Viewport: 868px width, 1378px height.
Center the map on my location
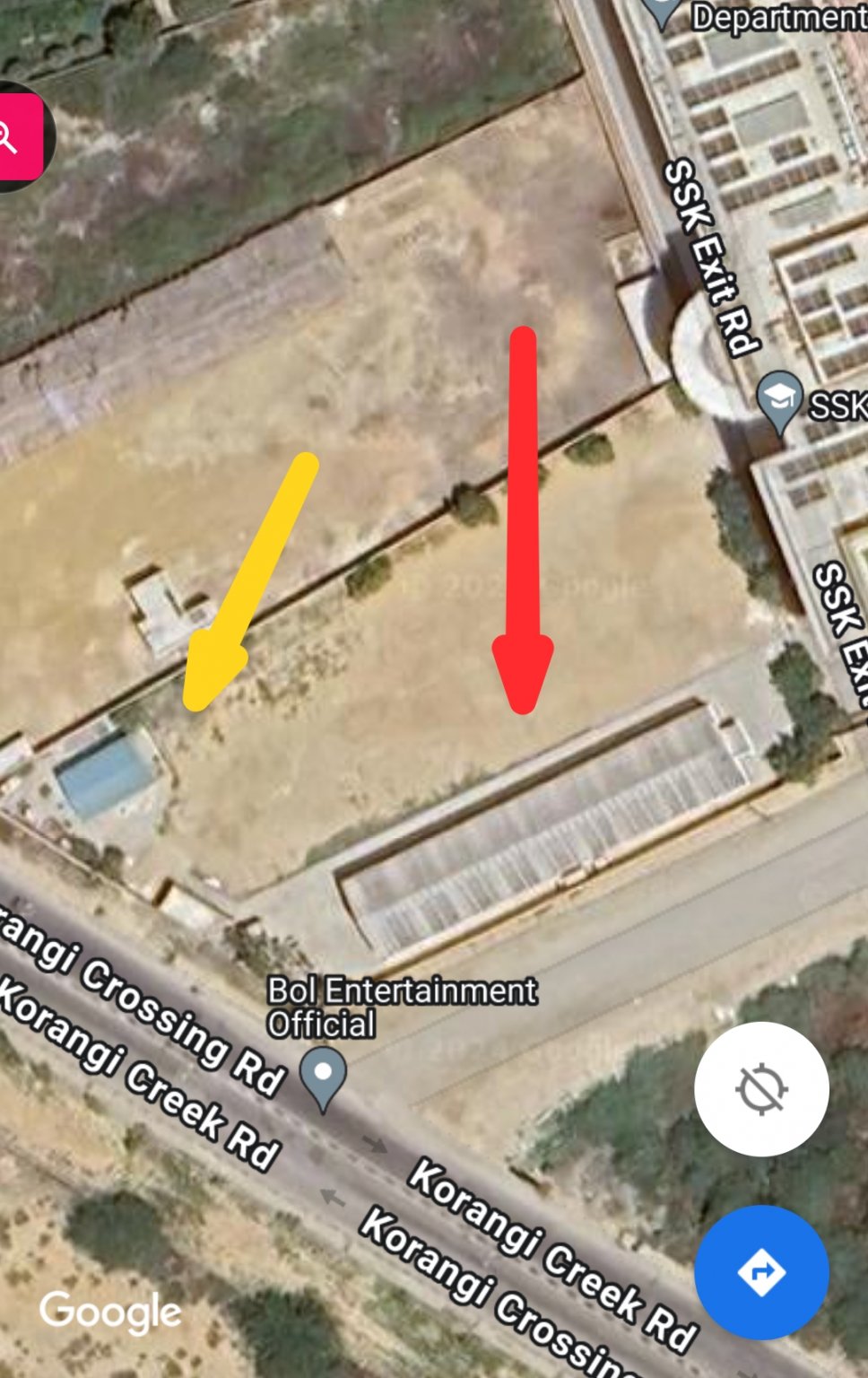coord(760,1088)
